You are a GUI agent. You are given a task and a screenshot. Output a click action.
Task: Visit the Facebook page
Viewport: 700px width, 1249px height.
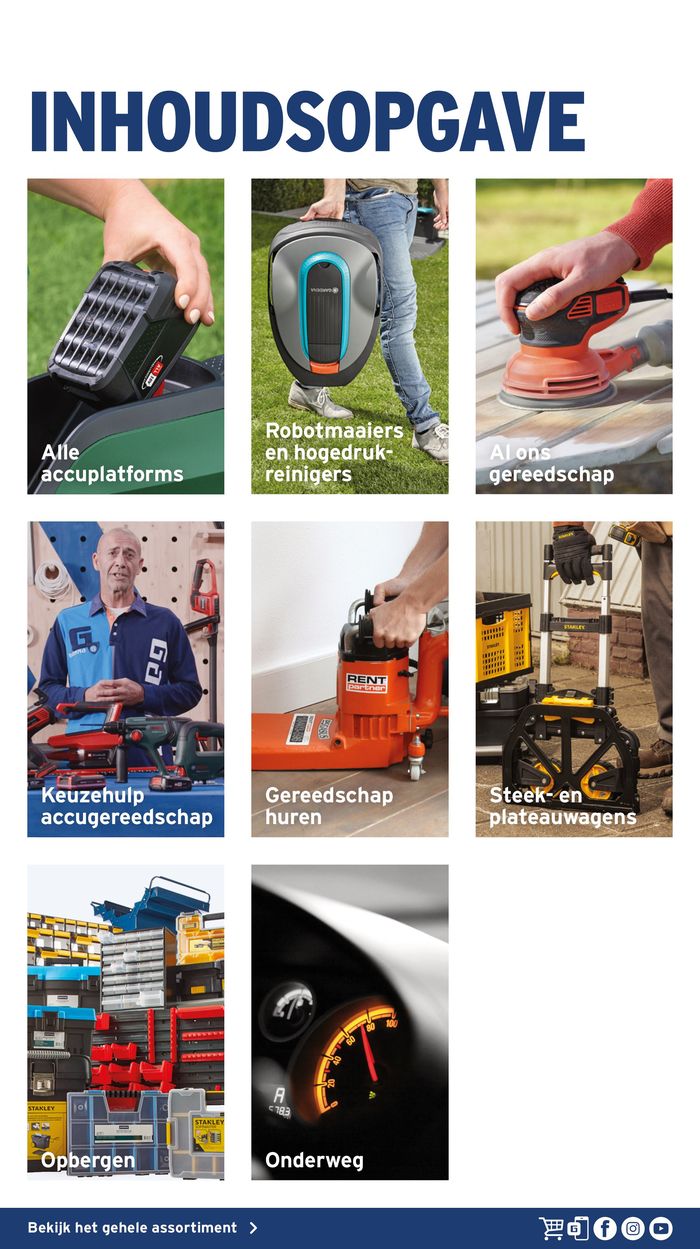pyautogui.click(x=605, y=1228)
